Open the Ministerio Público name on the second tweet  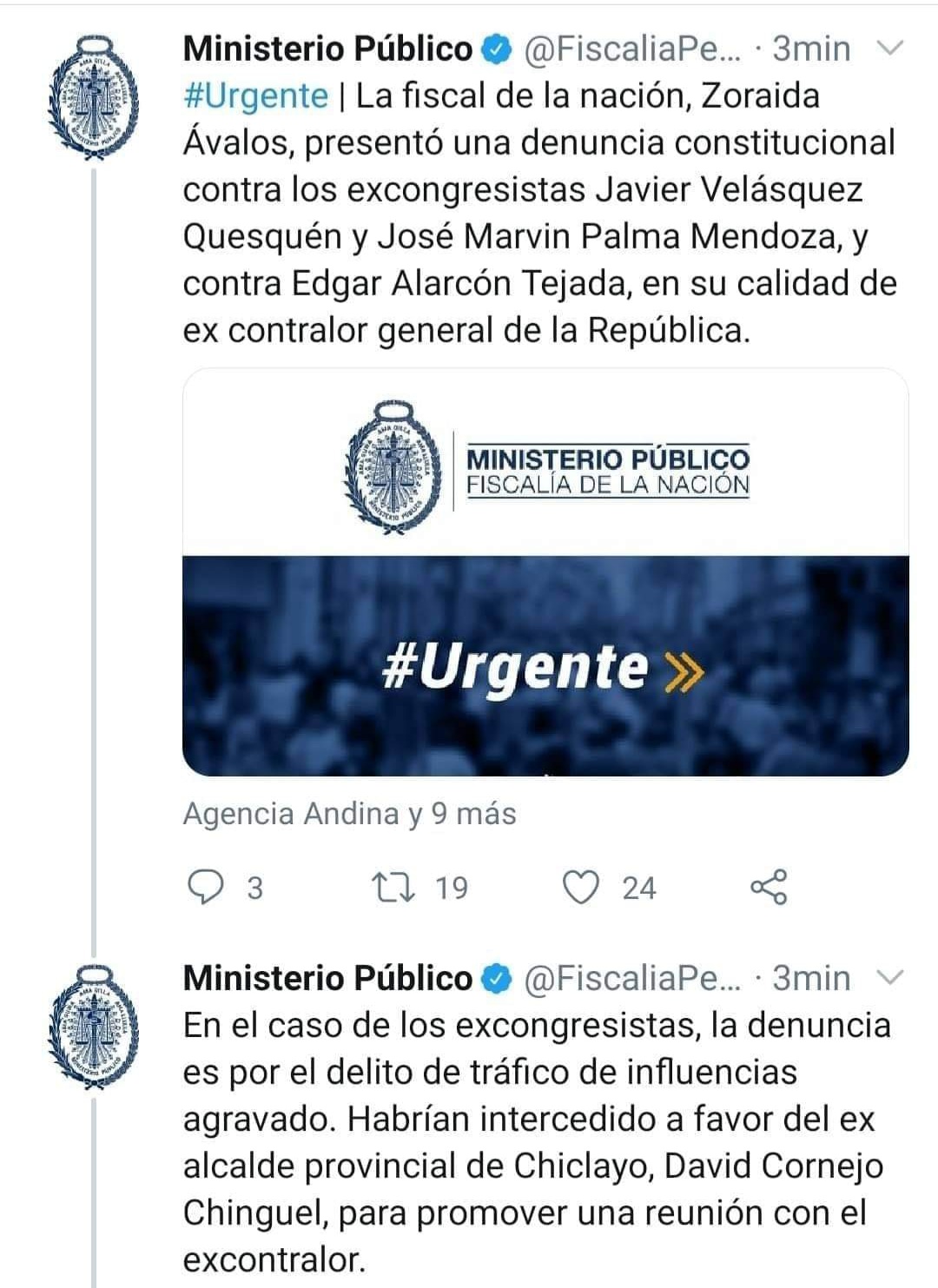(327, 978)
